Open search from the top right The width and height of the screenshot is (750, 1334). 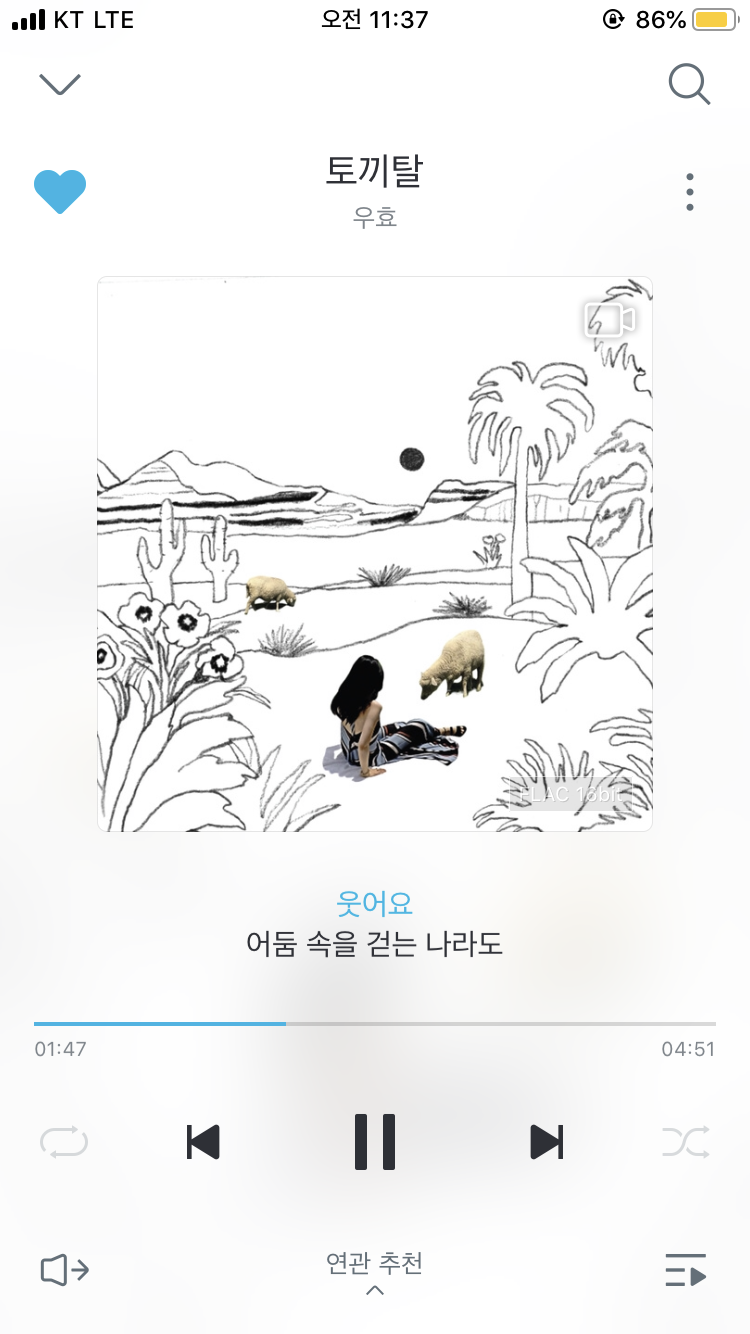[x=689, y=84]
